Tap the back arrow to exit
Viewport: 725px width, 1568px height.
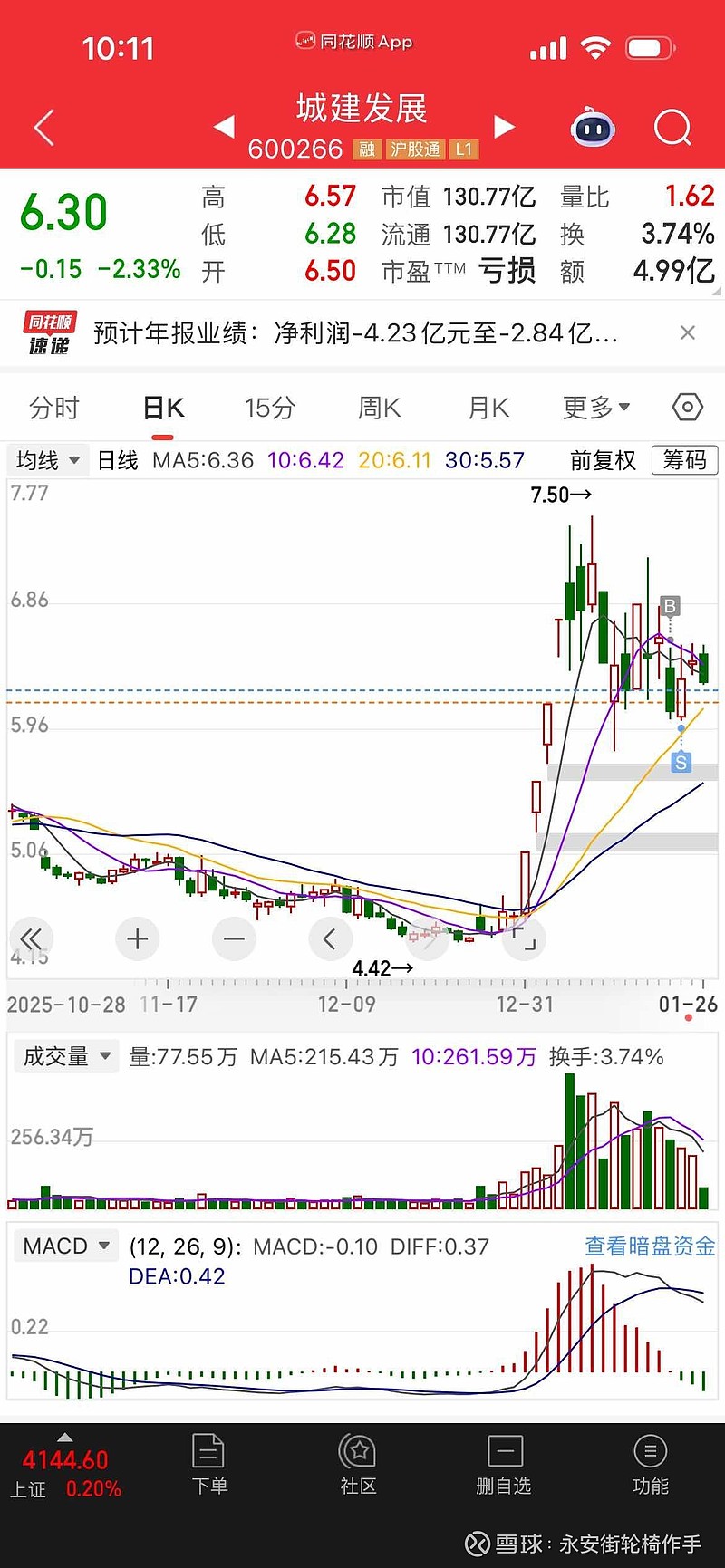point(42,127)
